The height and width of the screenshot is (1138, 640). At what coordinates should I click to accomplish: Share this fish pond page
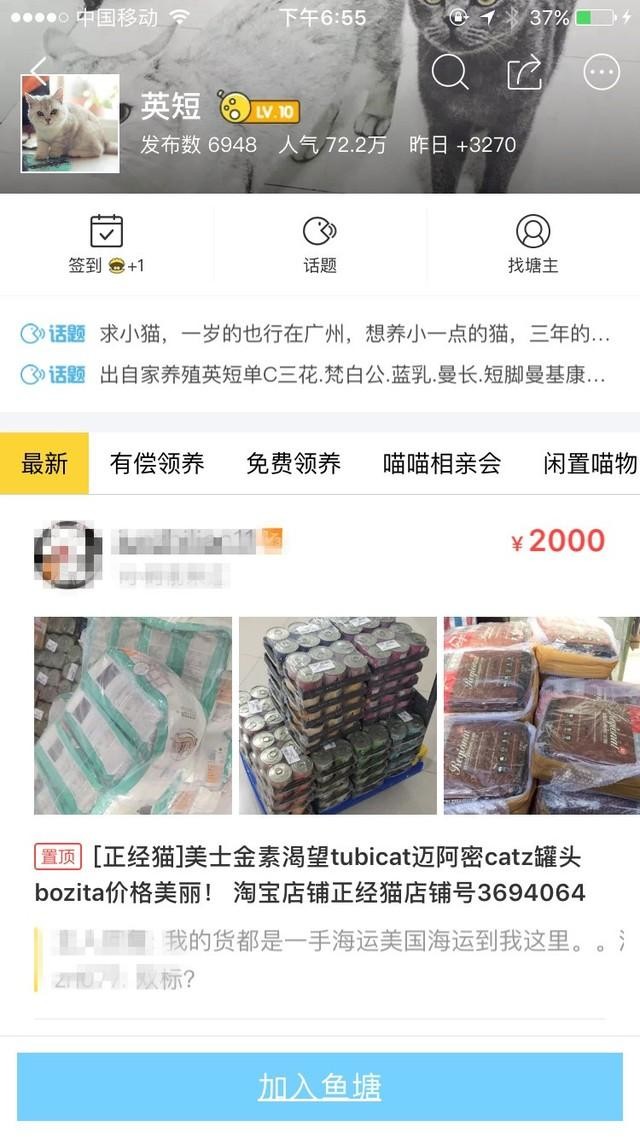click(525, 72)
